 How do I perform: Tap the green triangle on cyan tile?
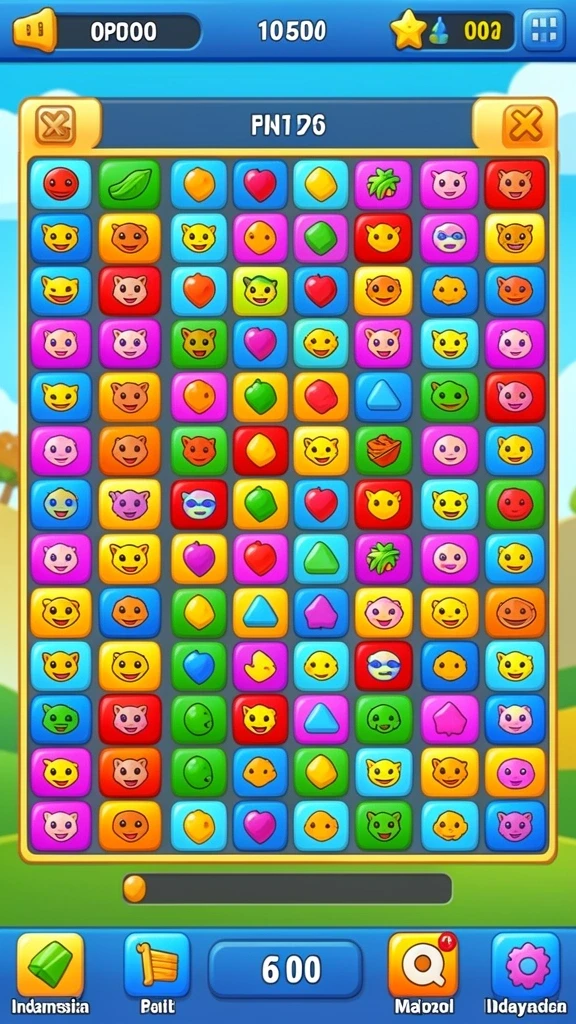click(321, 559)
